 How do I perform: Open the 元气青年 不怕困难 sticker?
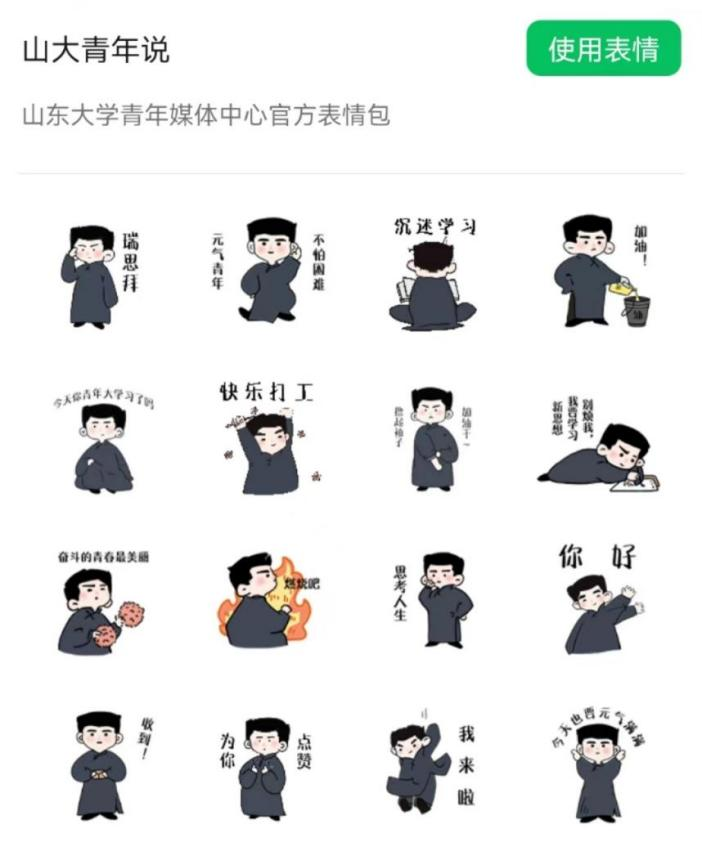[267, 270]
